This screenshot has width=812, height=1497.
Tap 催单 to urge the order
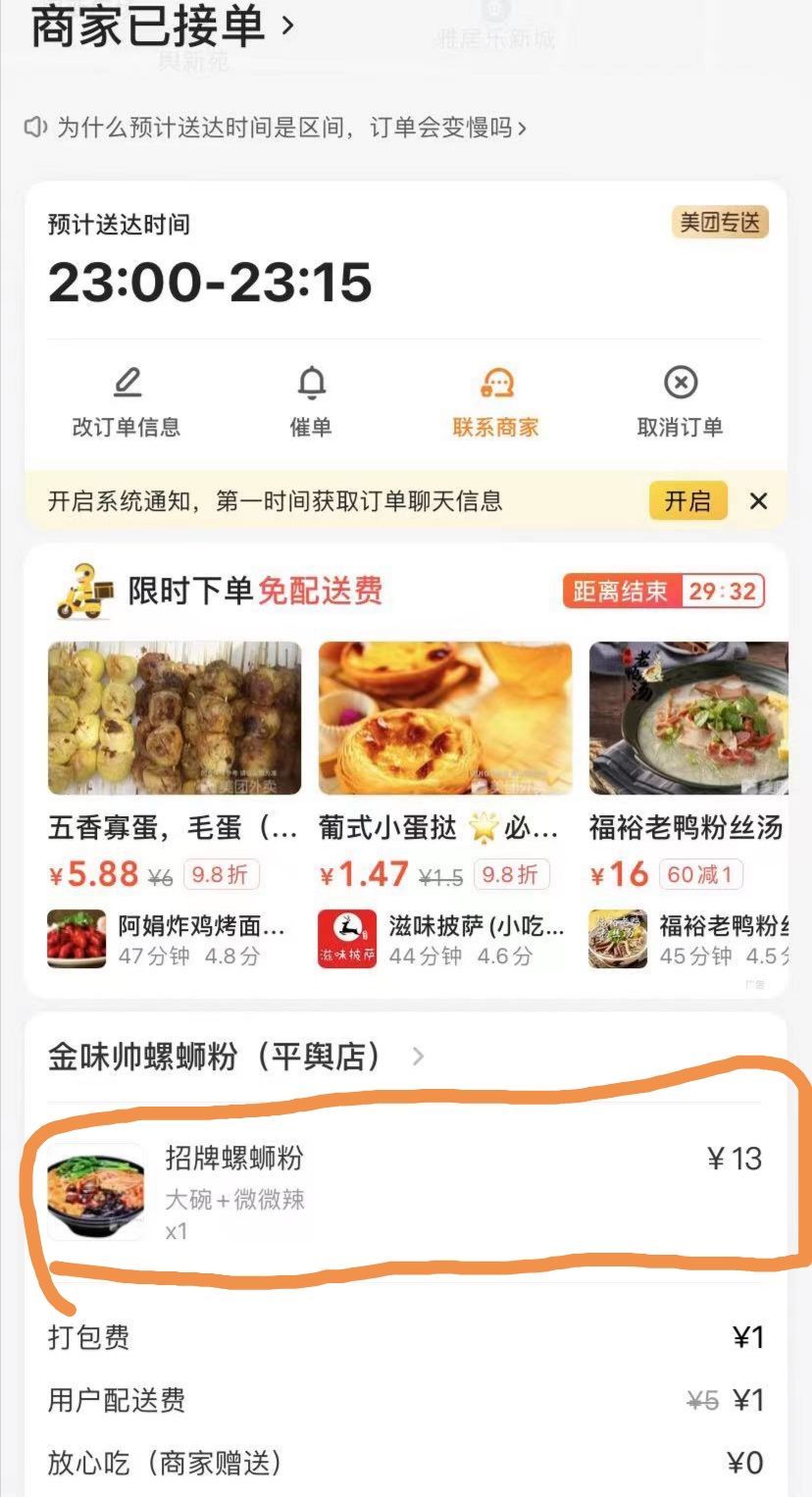pos(311,402)
